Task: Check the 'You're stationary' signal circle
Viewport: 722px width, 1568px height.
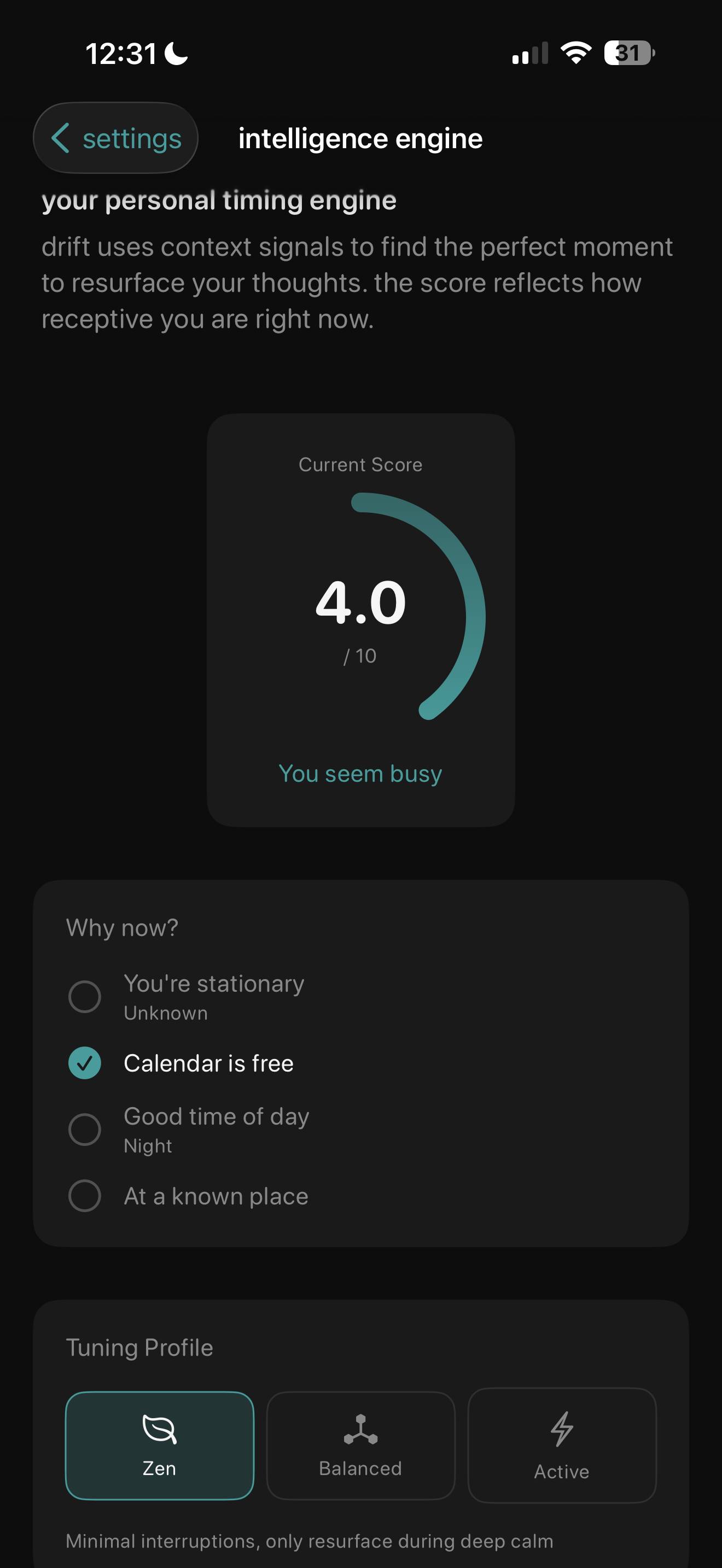Action: coord(85,997)
